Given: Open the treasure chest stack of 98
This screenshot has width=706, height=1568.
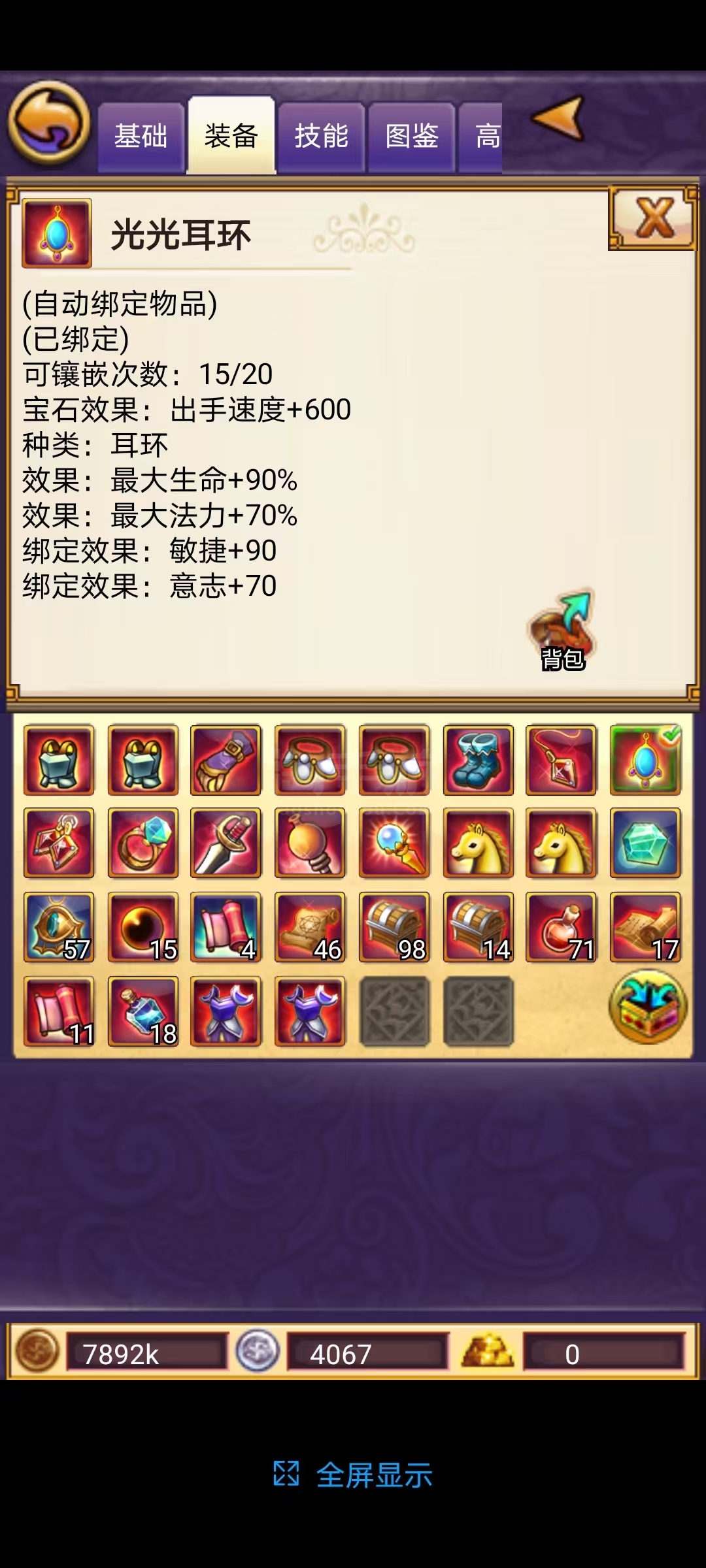Looking at the screenshot, I should point(394,927).
